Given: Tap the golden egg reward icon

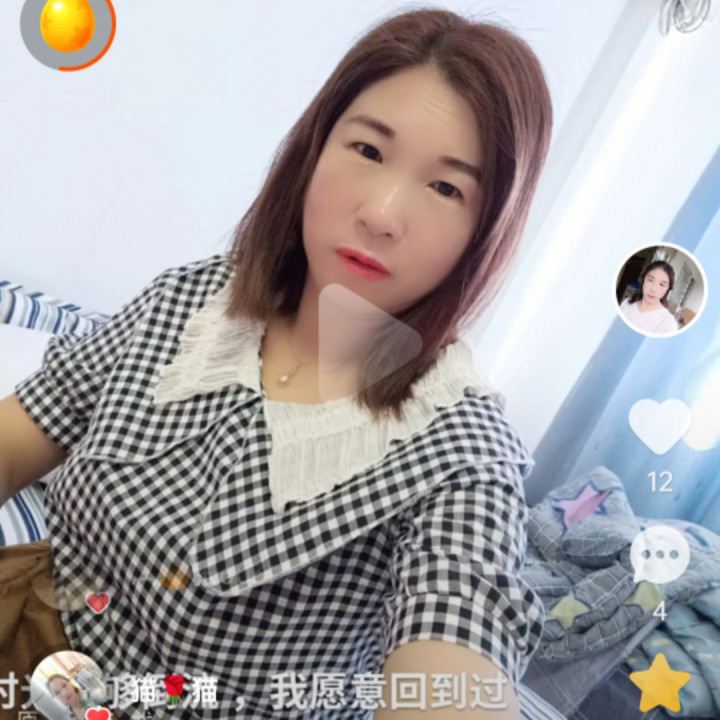Looking at the screenshot, I should (68, 24).
